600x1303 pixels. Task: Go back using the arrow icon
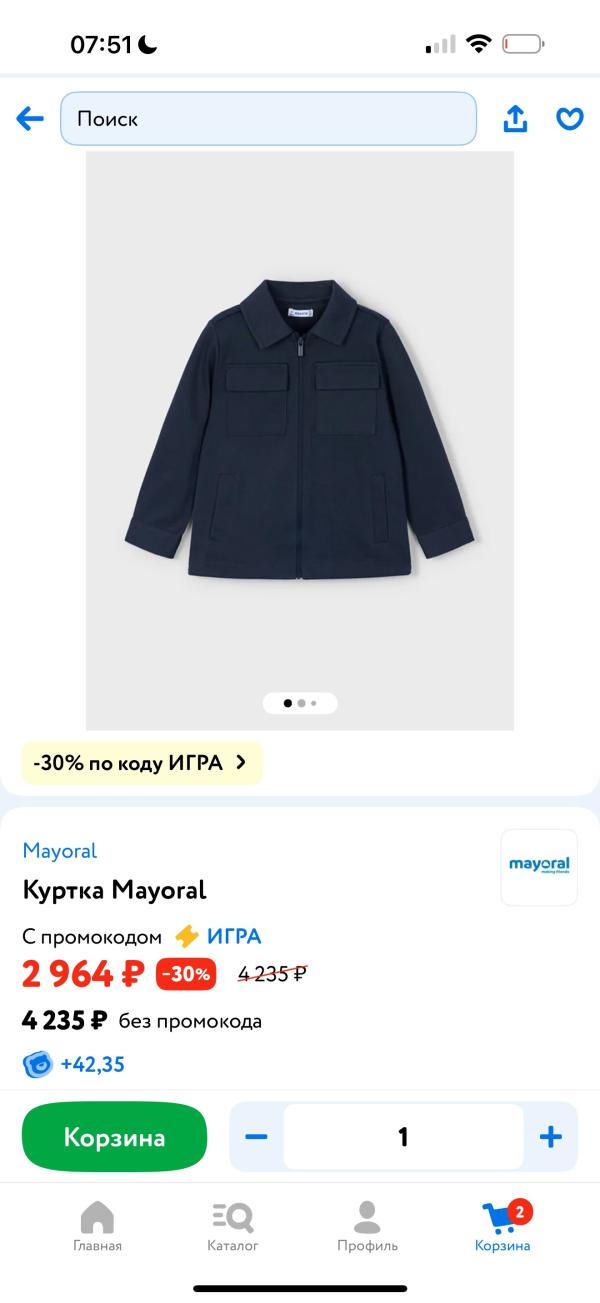[x=30, y=119]
